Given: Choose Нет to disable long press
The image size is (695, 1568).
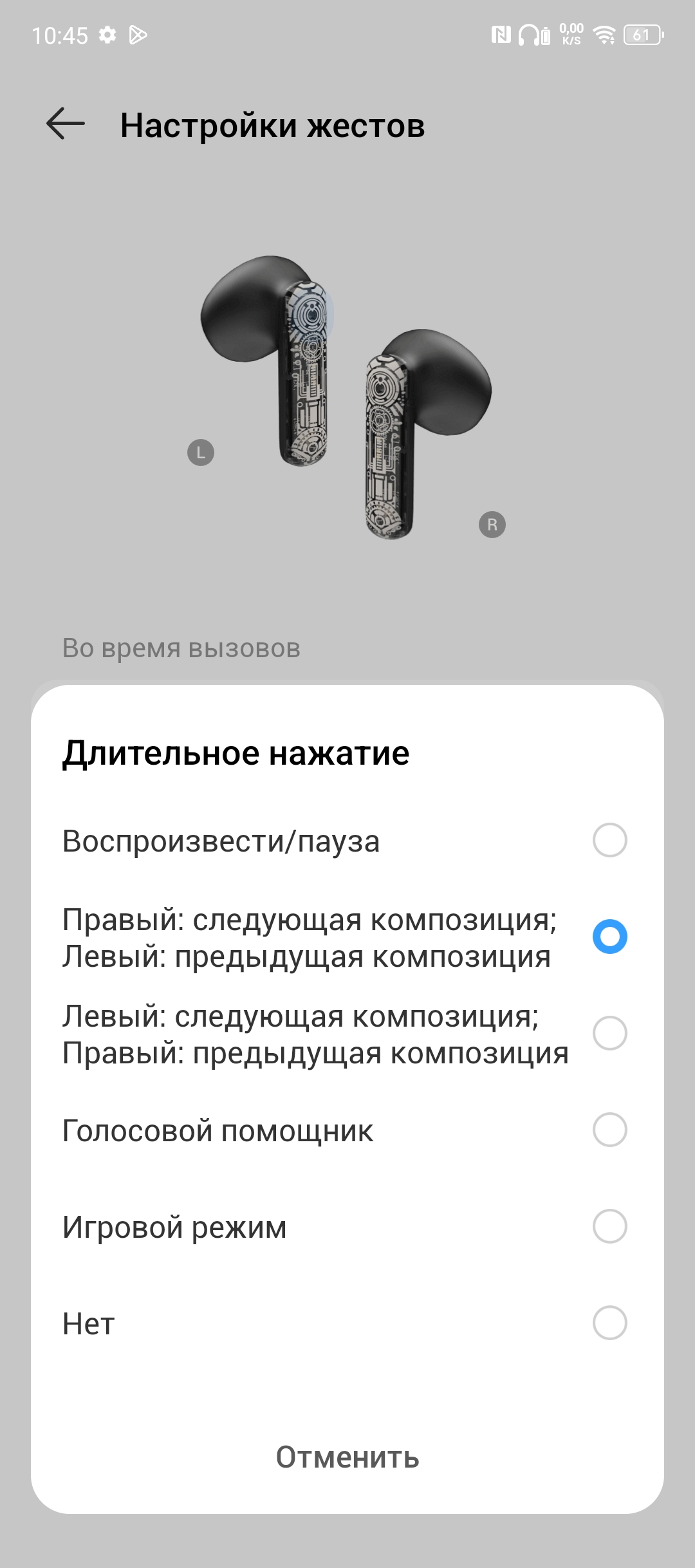Looking at the screenshot, I should click(x=609, y=1323).
